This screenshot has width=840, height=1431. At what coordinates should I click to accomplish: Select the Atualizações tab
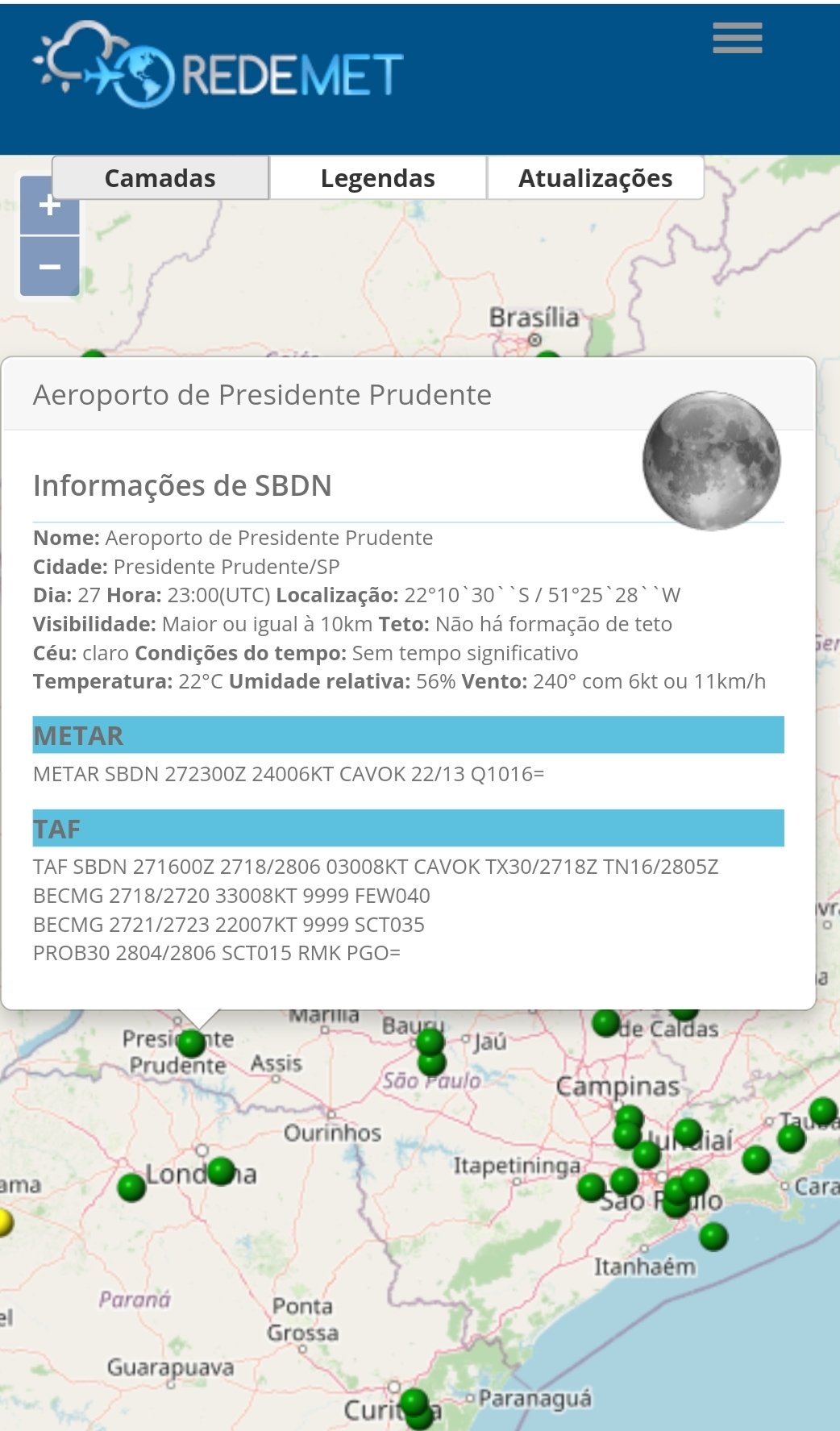[x=595, y=178]
